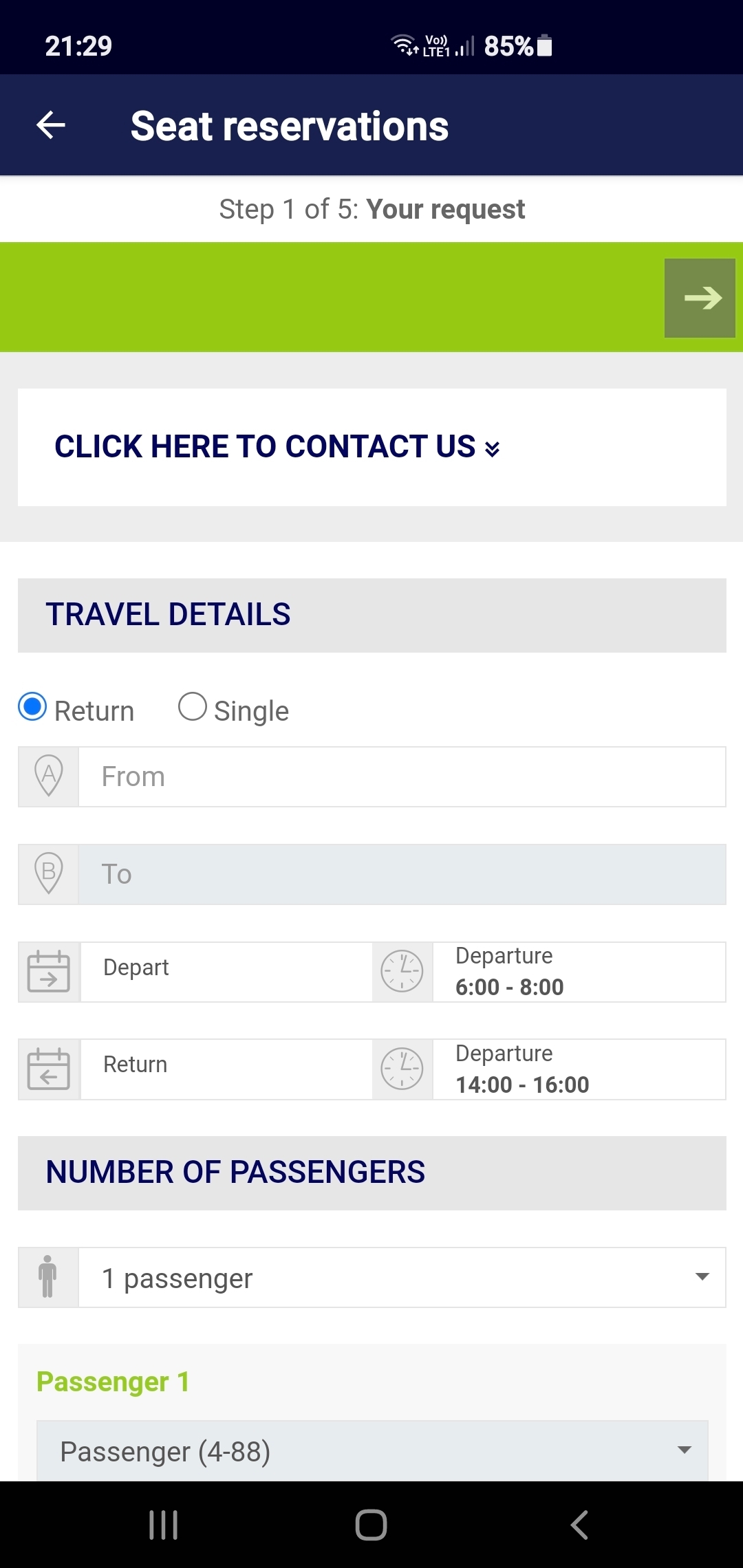
Task: Go back using the header arrow
Action: pyautogui.click(x=51, y=125)
